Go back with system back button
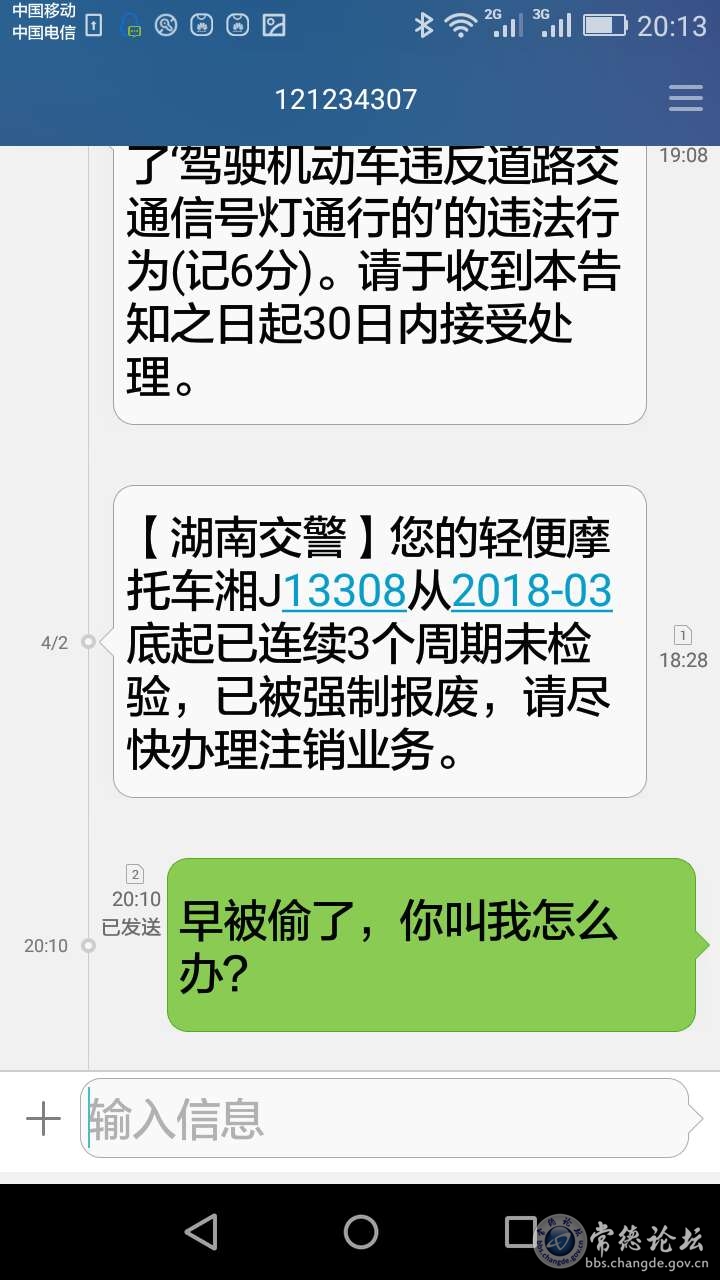 pos(201,1231)
